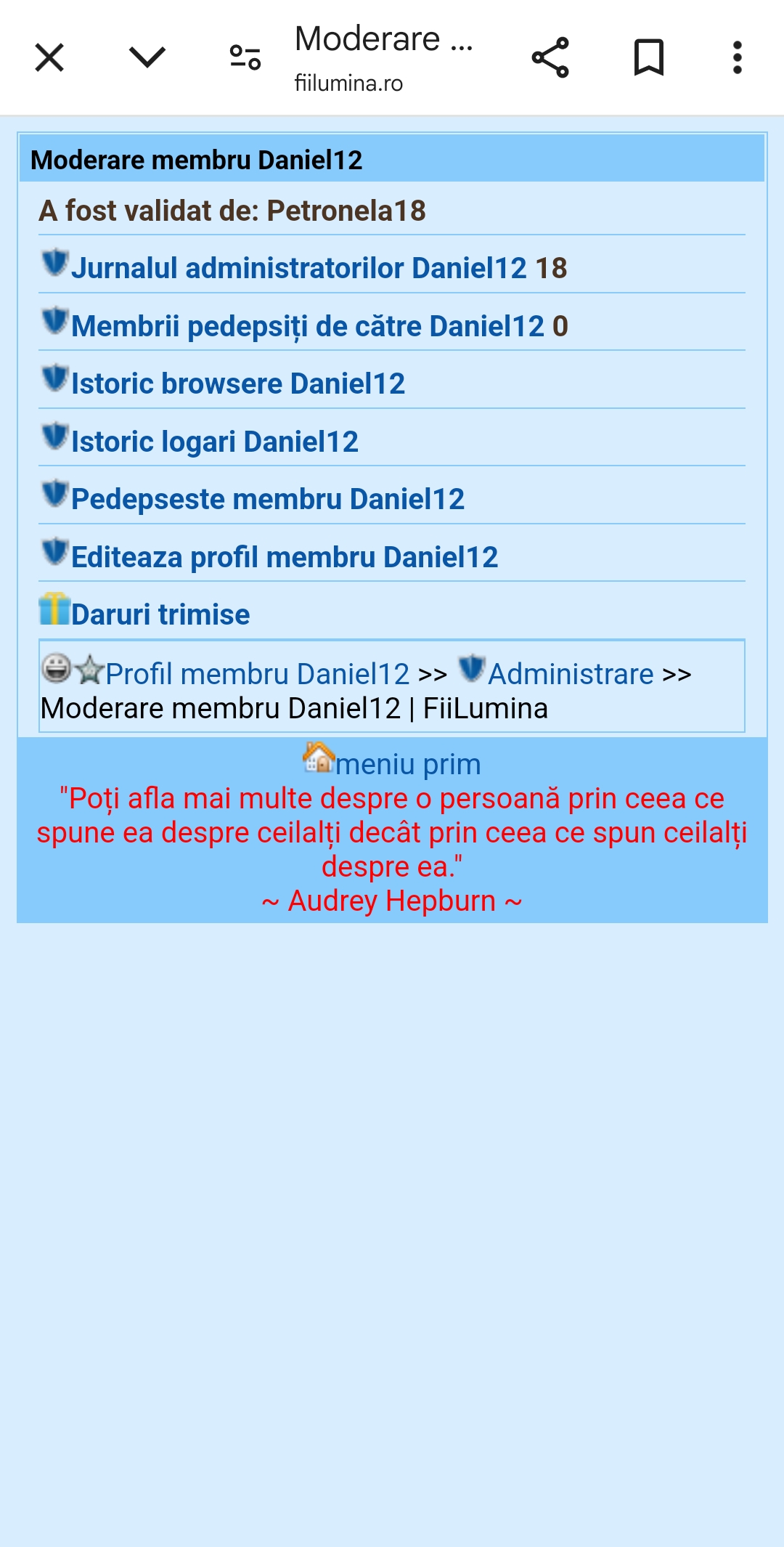This screenshot has height=1547, width=784.
Task: View Membrii pedepsiți de către Daniel12
Action: [x=307, y=326]
